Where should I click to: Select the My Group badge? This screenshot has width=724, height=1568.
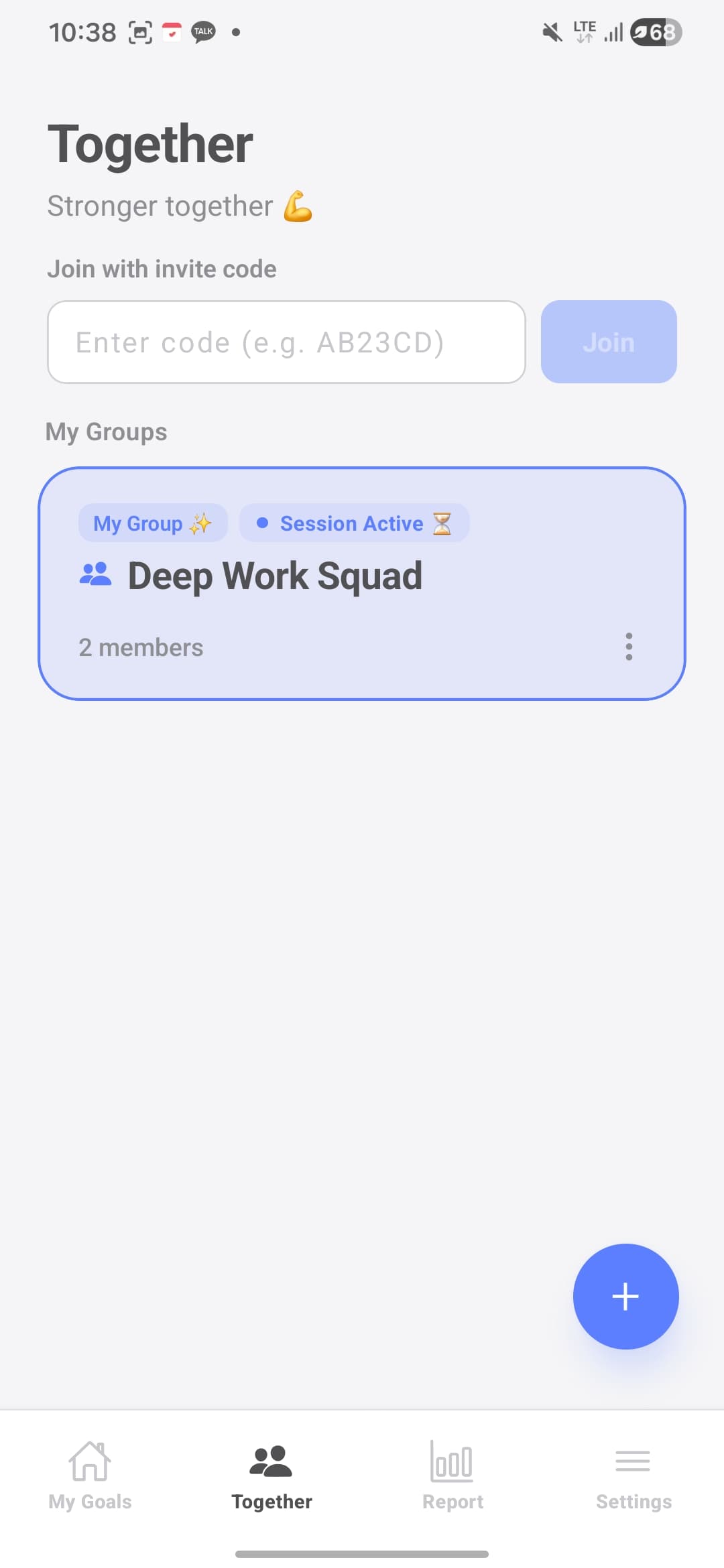[153, 523]
